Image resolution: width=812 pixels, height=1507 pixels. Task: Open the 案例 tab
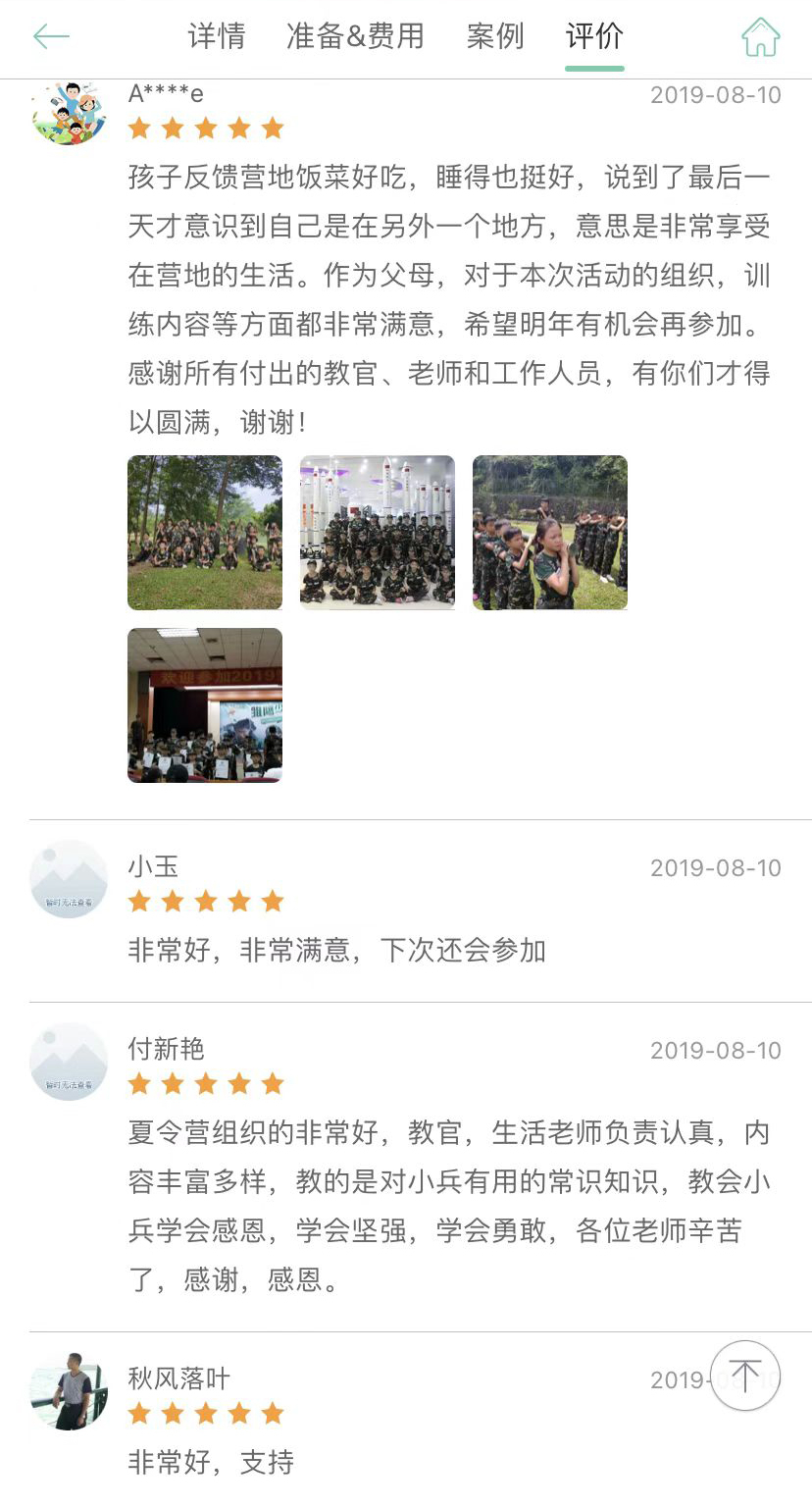click(495, 36)
